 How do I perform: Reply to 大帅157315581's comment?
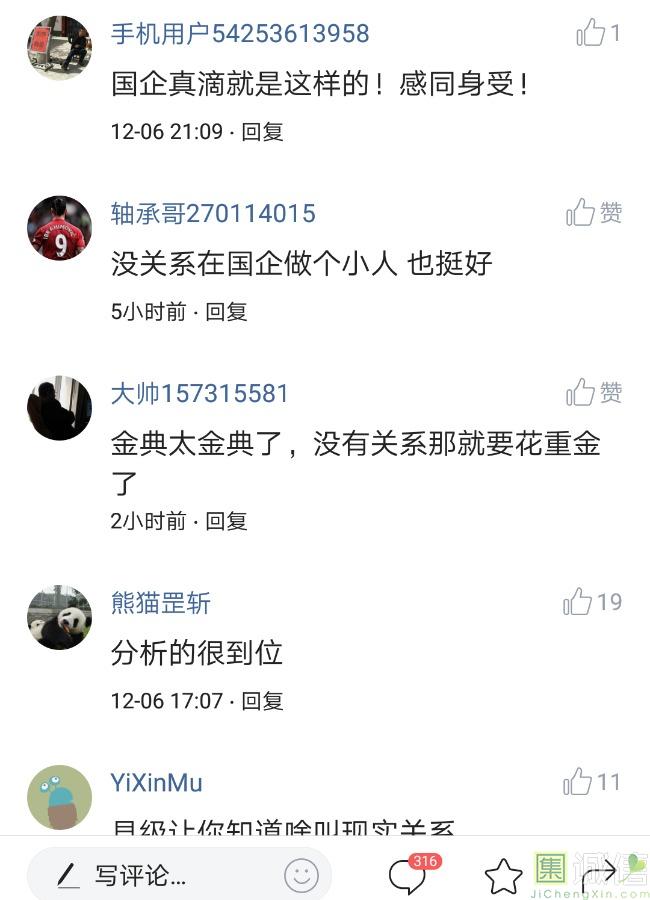[x=227, y=520]
